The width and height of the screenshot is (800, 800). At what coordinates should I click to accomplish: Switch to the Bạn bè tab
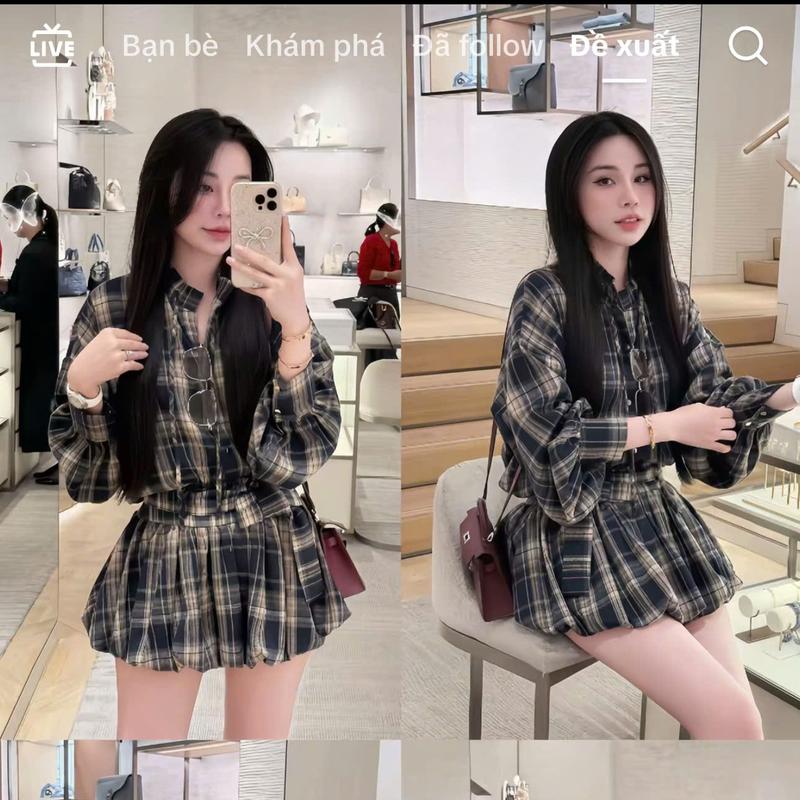coord(169,46)
